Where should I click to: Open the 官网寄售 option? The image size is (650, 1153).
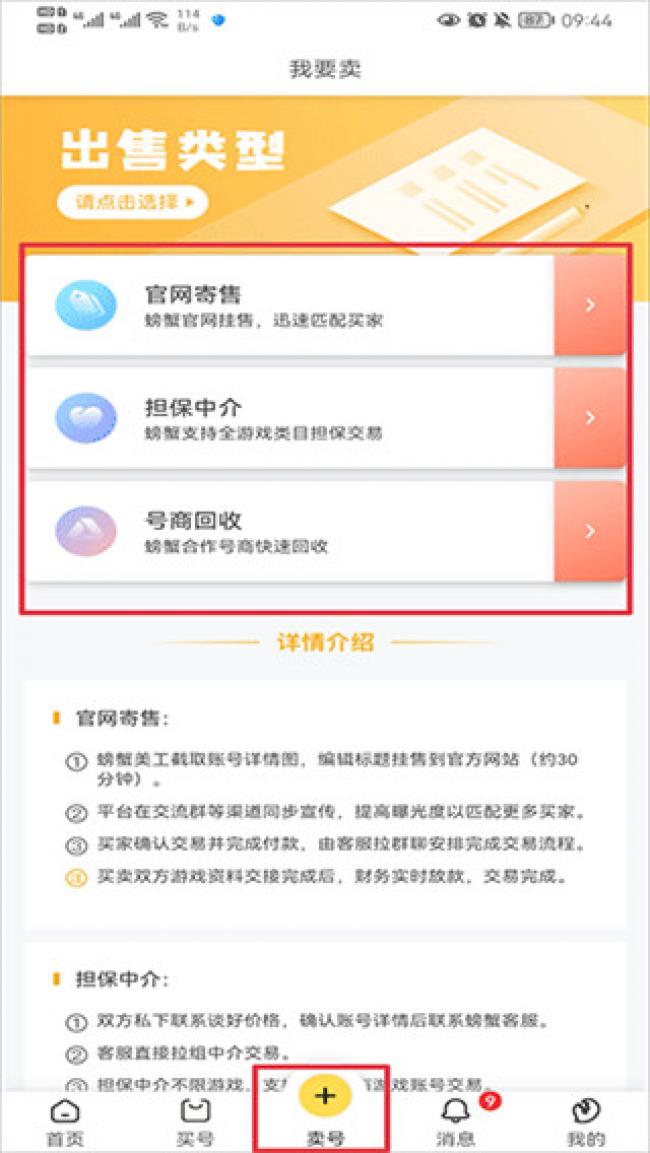pyautogui.click(x=326, y=305)
